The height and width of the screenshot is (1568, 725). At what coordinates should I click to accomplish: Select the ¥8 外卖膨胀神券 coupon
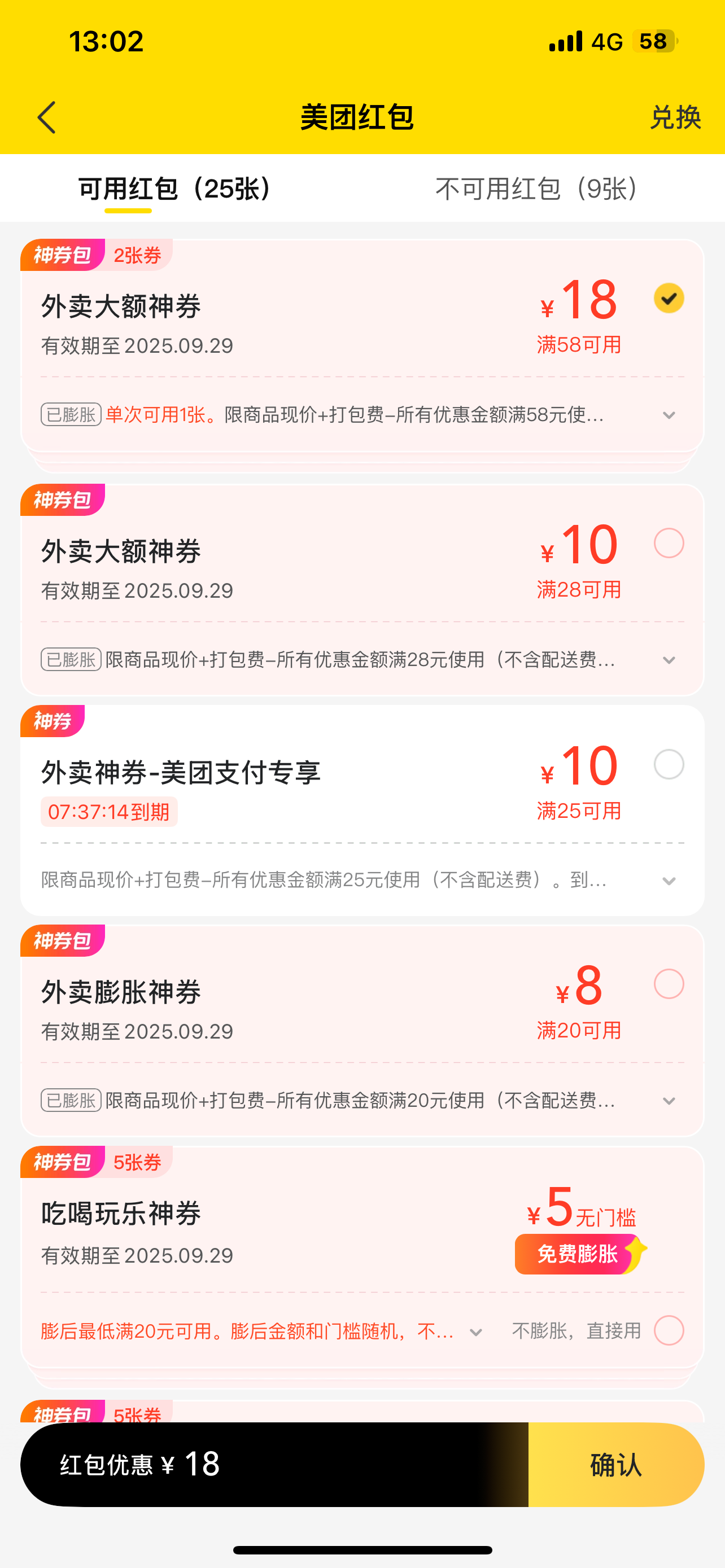coord(669,984)
